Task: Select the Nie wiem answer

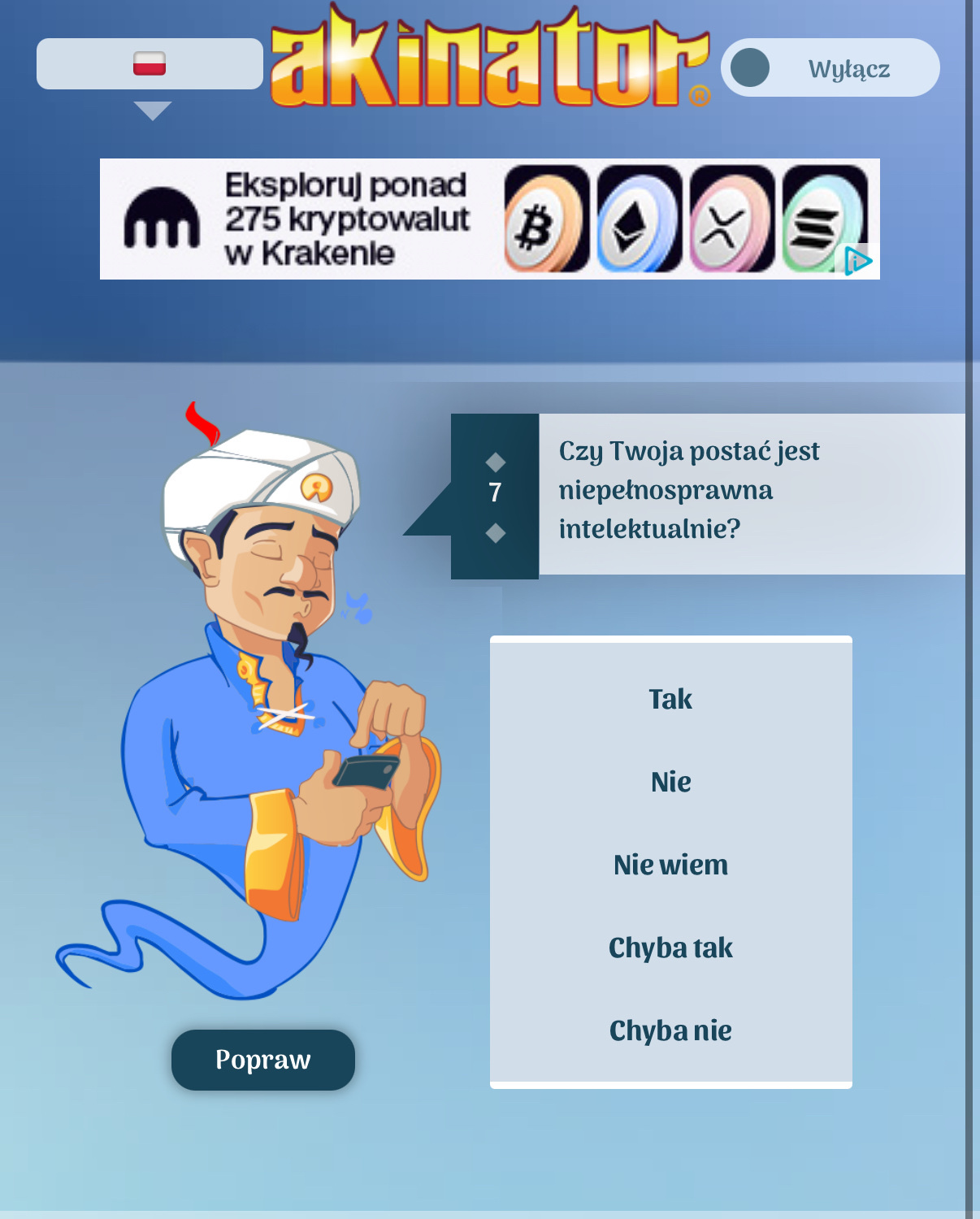Action: pyautogui.click(x=670, y=865)
